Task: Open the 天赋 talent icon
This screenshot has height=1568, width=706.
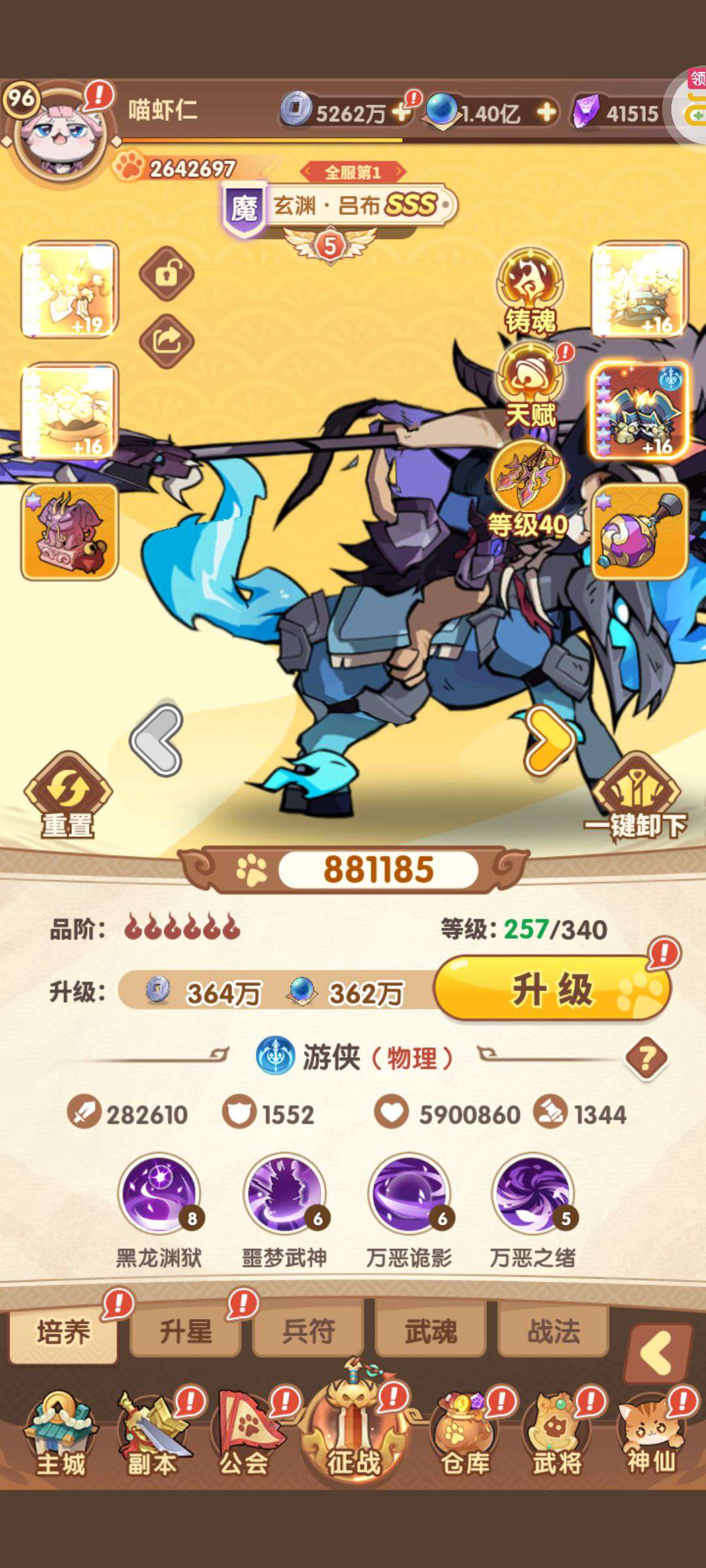Action: pyautogui.click(x=530, y=385)
